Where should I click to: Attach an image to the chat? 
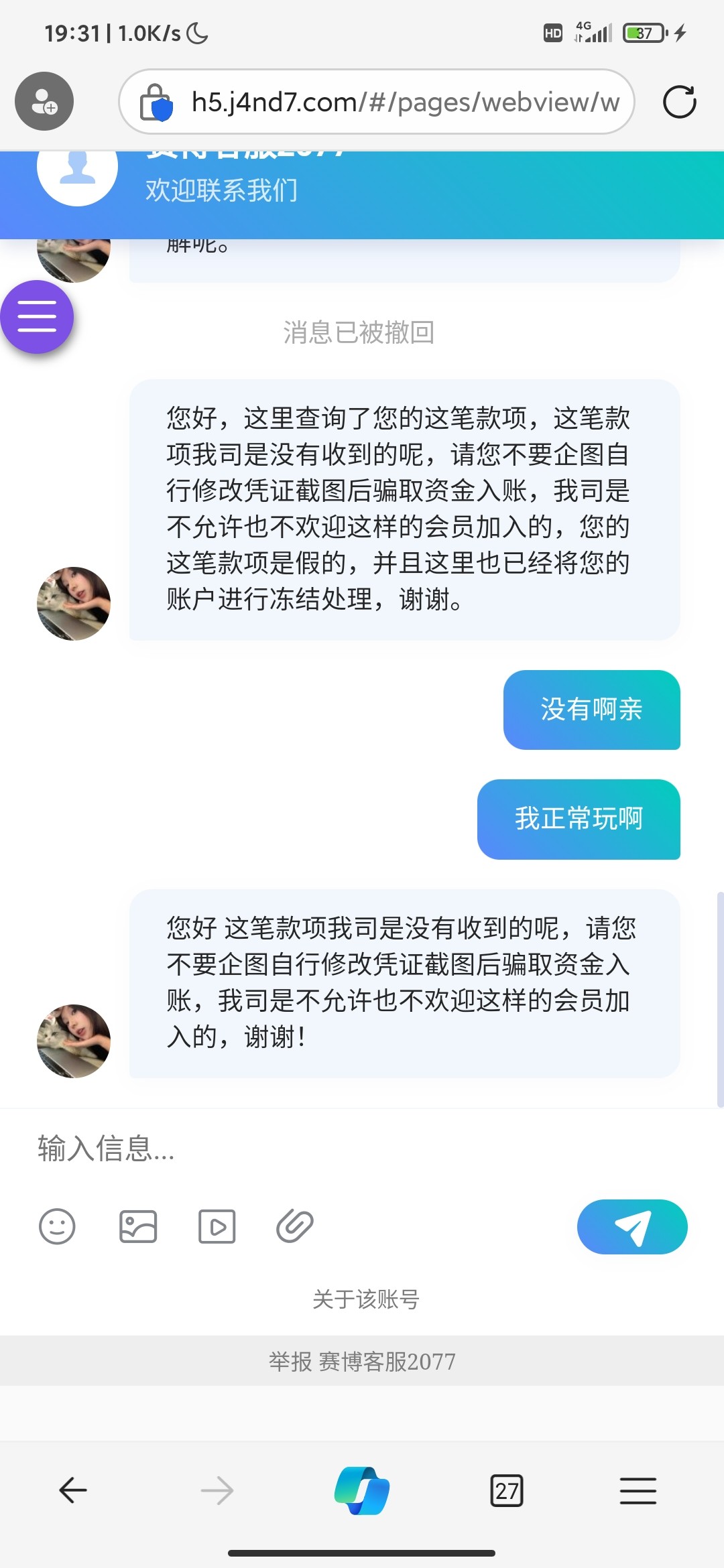138,1226
